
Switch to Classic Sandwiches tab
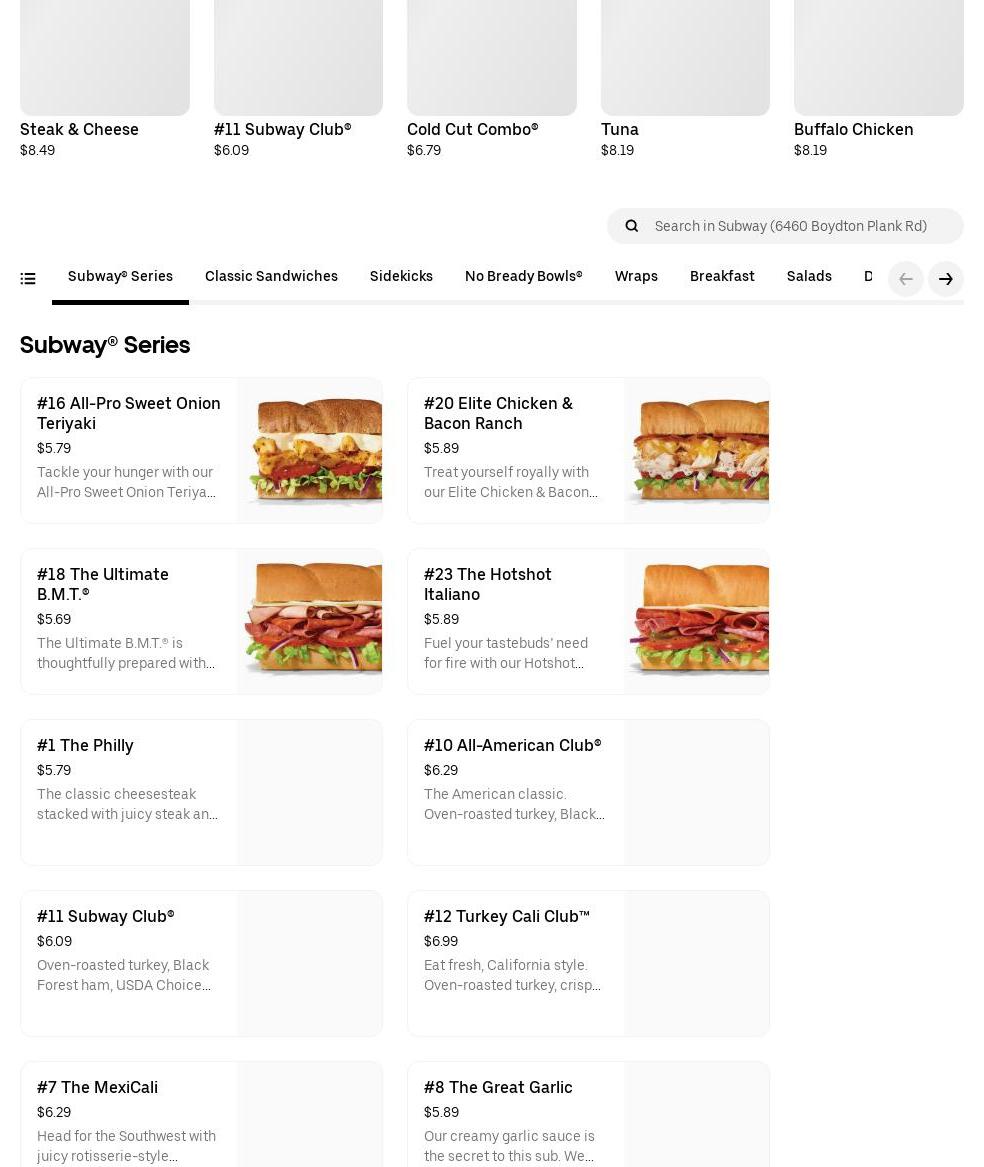271,276
